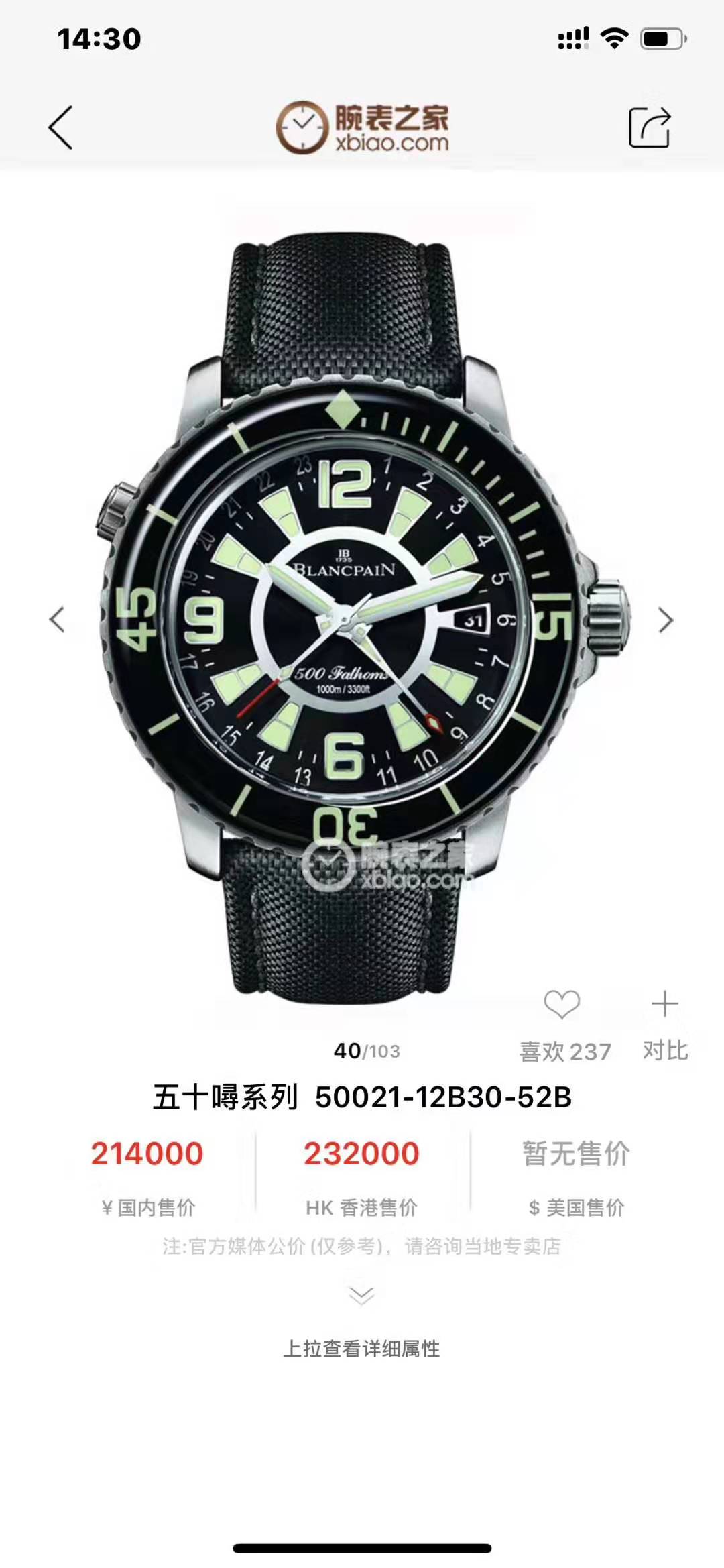Share this watch page
The height and width of the screenshot is (1568, 724).
[x=649, y=127]
